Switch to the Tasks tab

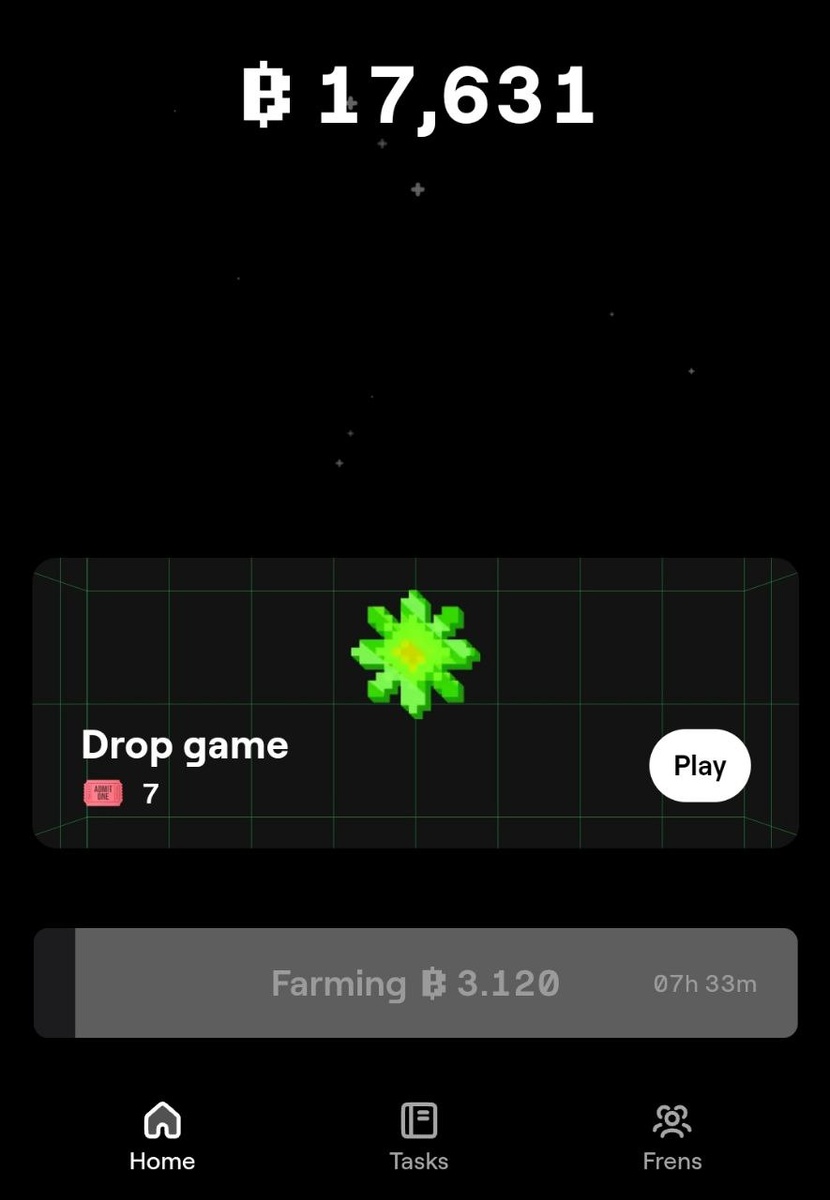coord(419,1136)
